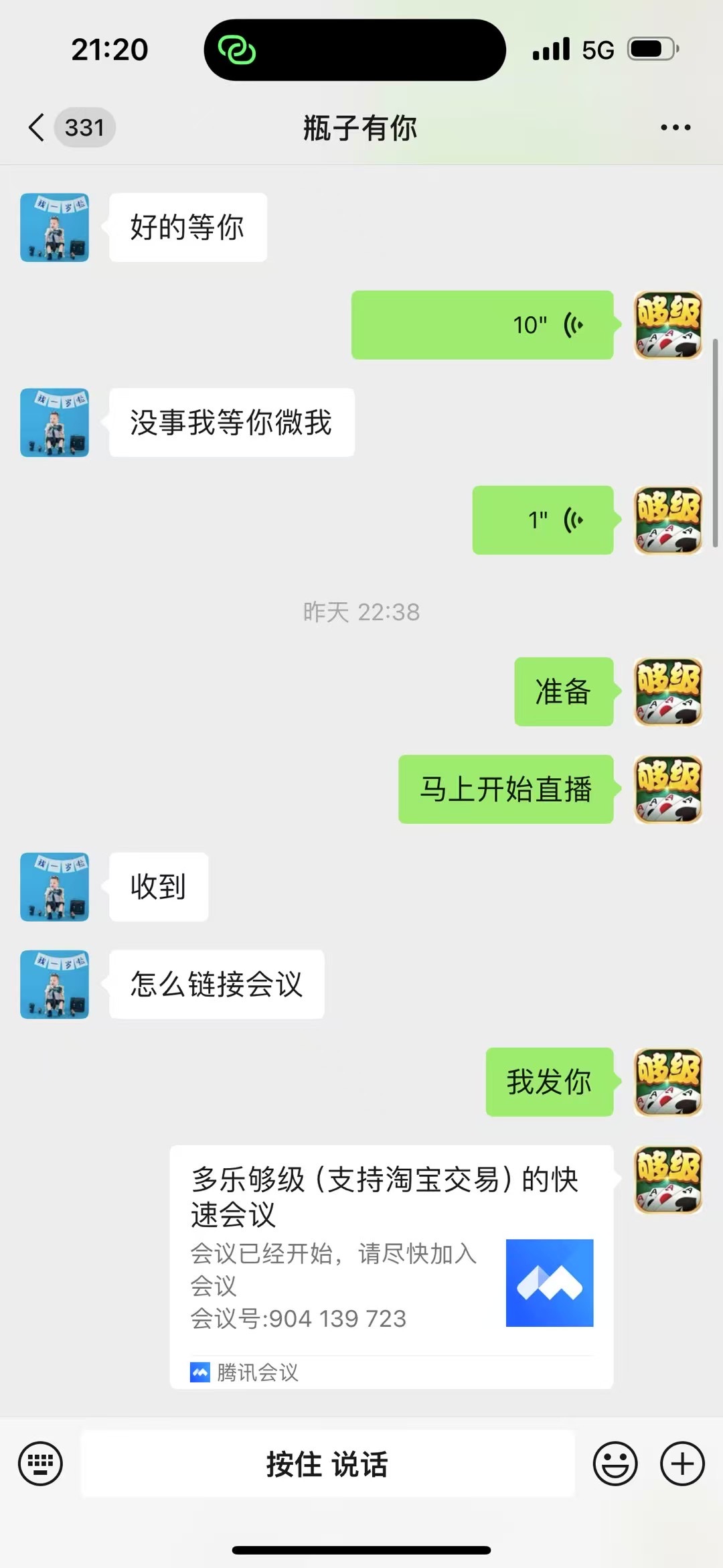Play the 10-second voice message

pos(482,325)
